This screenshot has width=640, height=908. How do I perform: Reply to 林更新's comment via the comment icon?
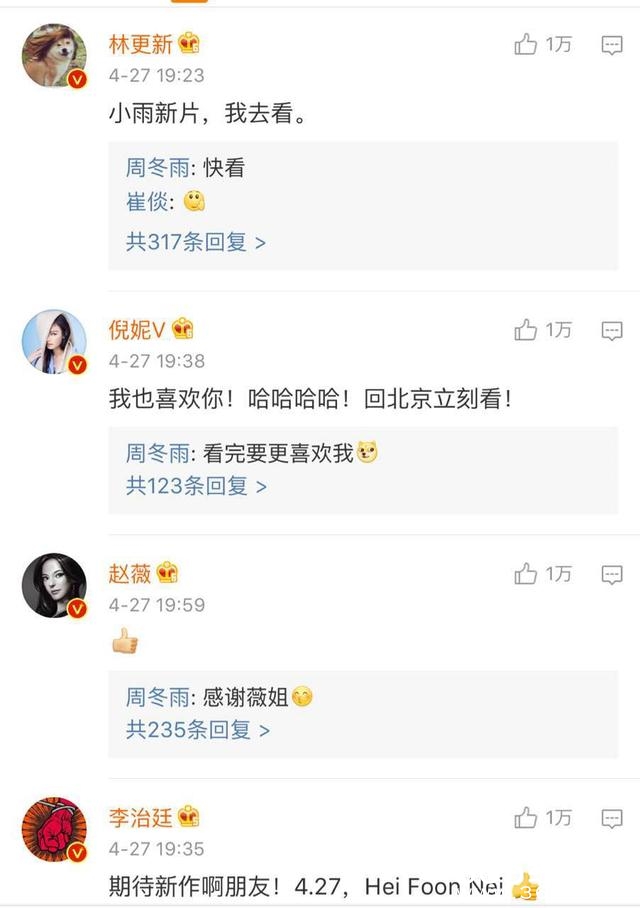[612, 44]
